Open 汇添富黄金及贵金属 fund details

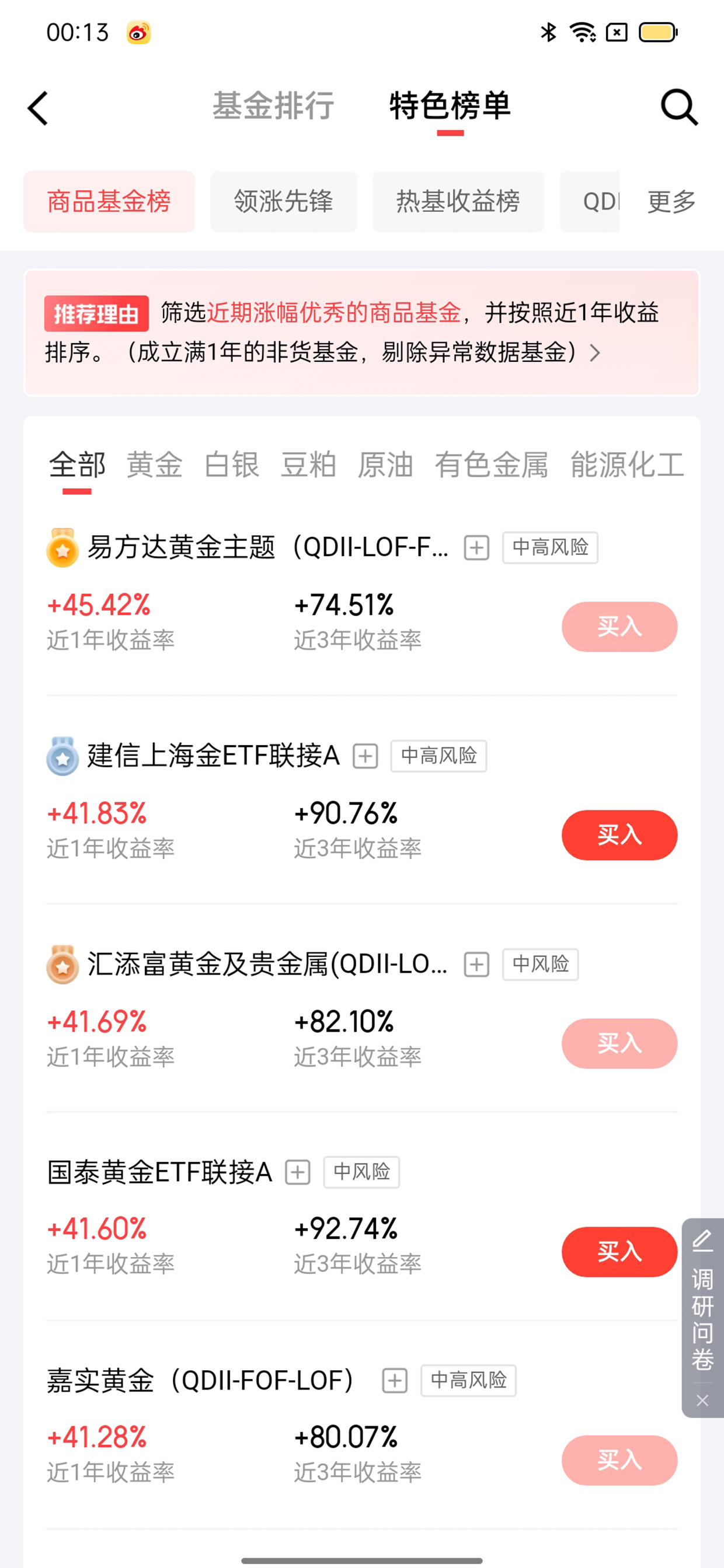tap(267, 964)
